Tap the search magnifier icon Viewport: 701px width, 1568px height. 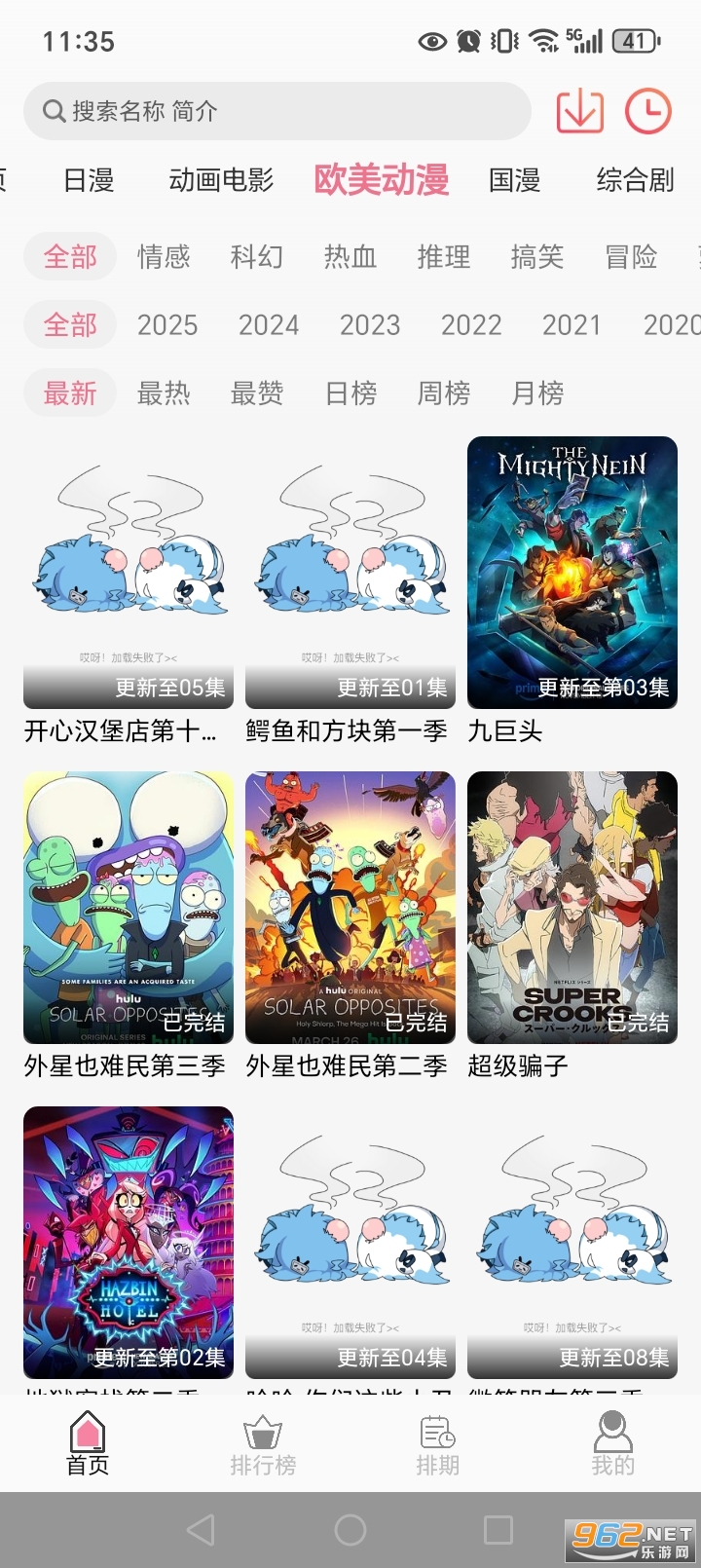[52, 111]
